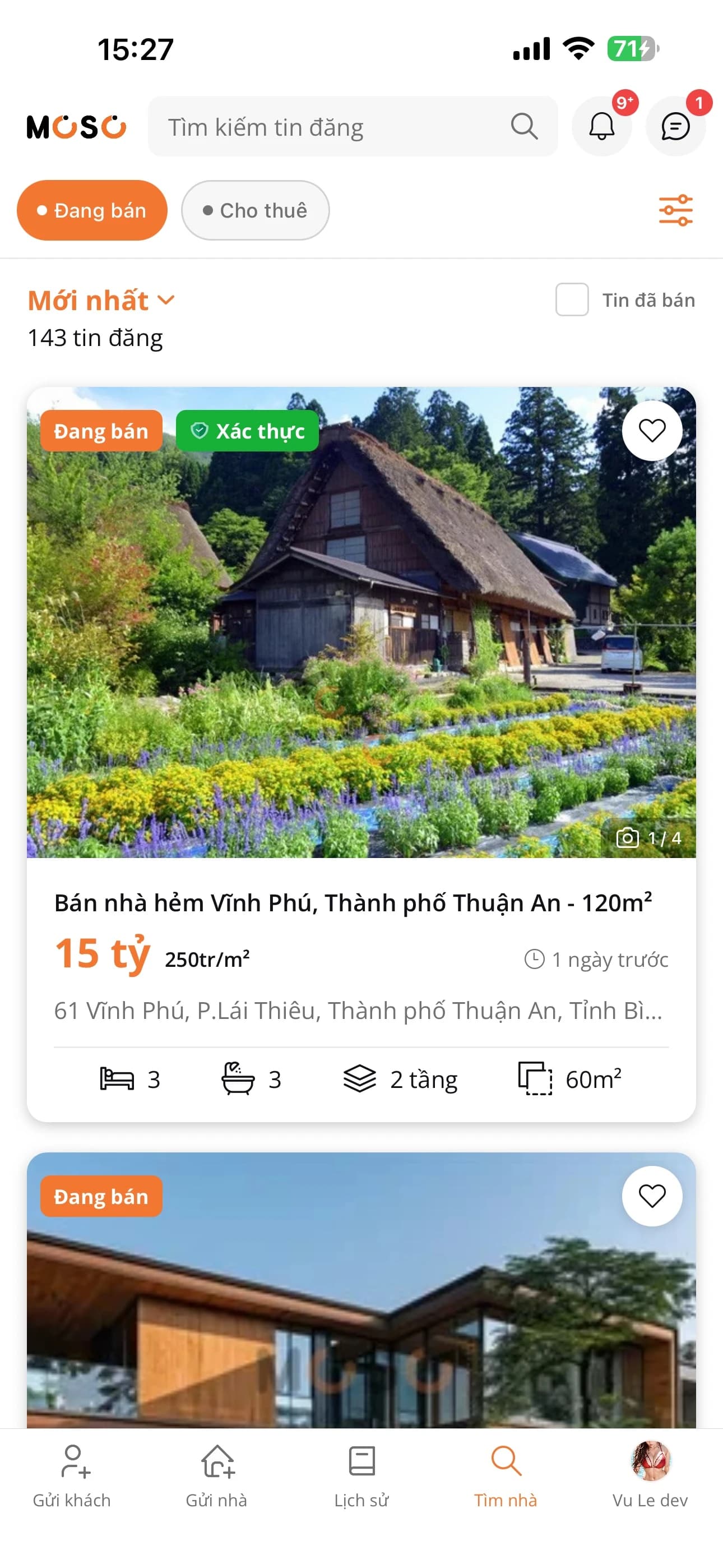Favorite the Vĩnh Phú house listing
The image size is (723, 1568).
click(x=652, y=431)
